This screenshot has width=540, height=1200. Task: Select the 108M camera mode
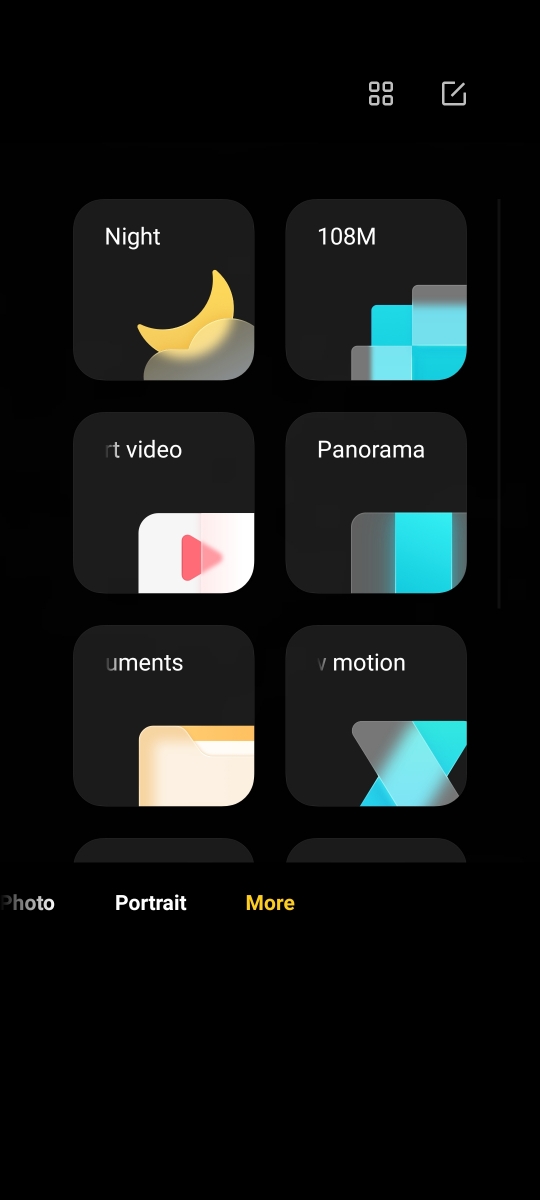coord(376,290)
